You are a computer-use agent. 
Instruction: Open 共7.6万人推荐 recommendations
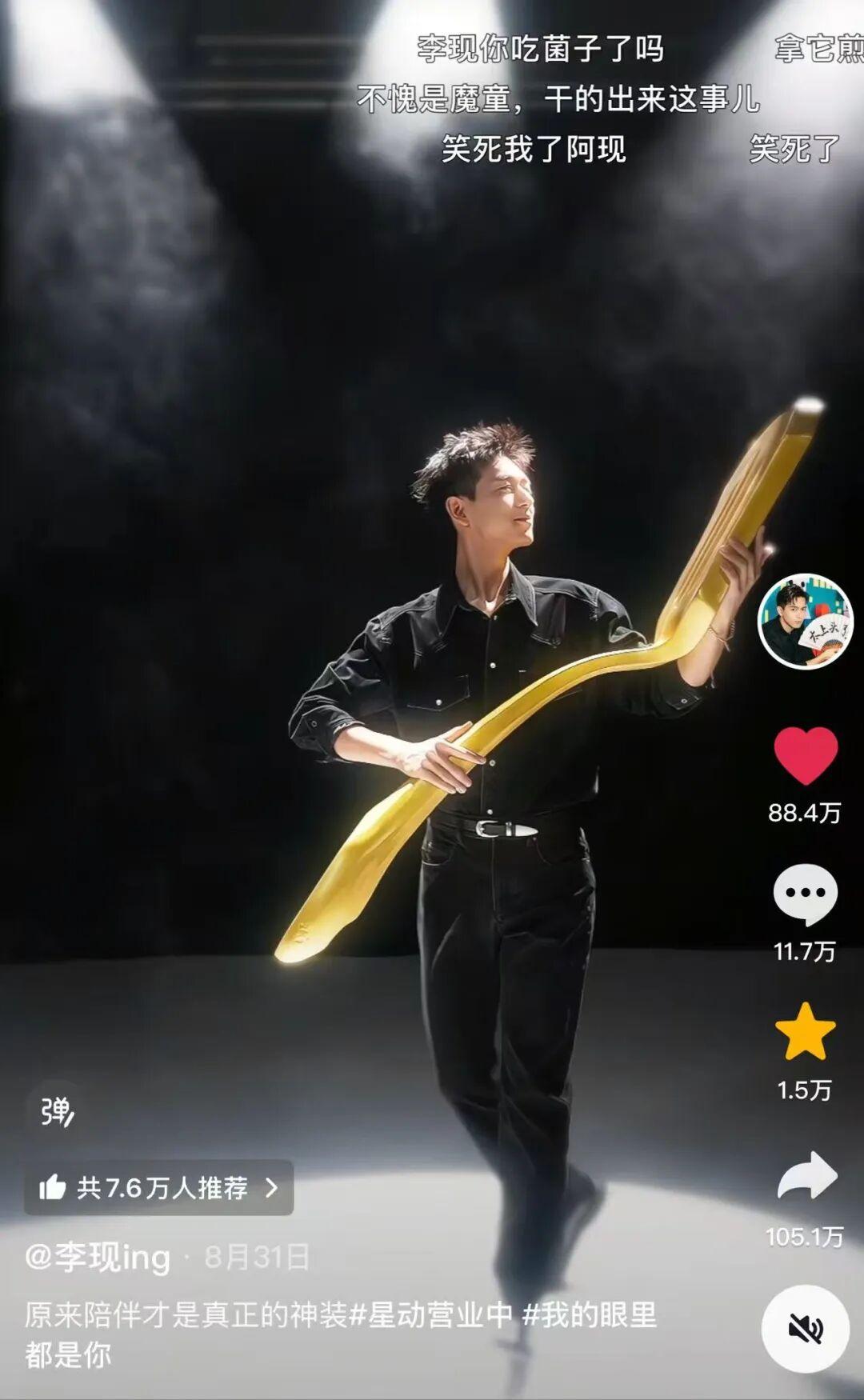pyautogui.click(x=158, y=1187)
